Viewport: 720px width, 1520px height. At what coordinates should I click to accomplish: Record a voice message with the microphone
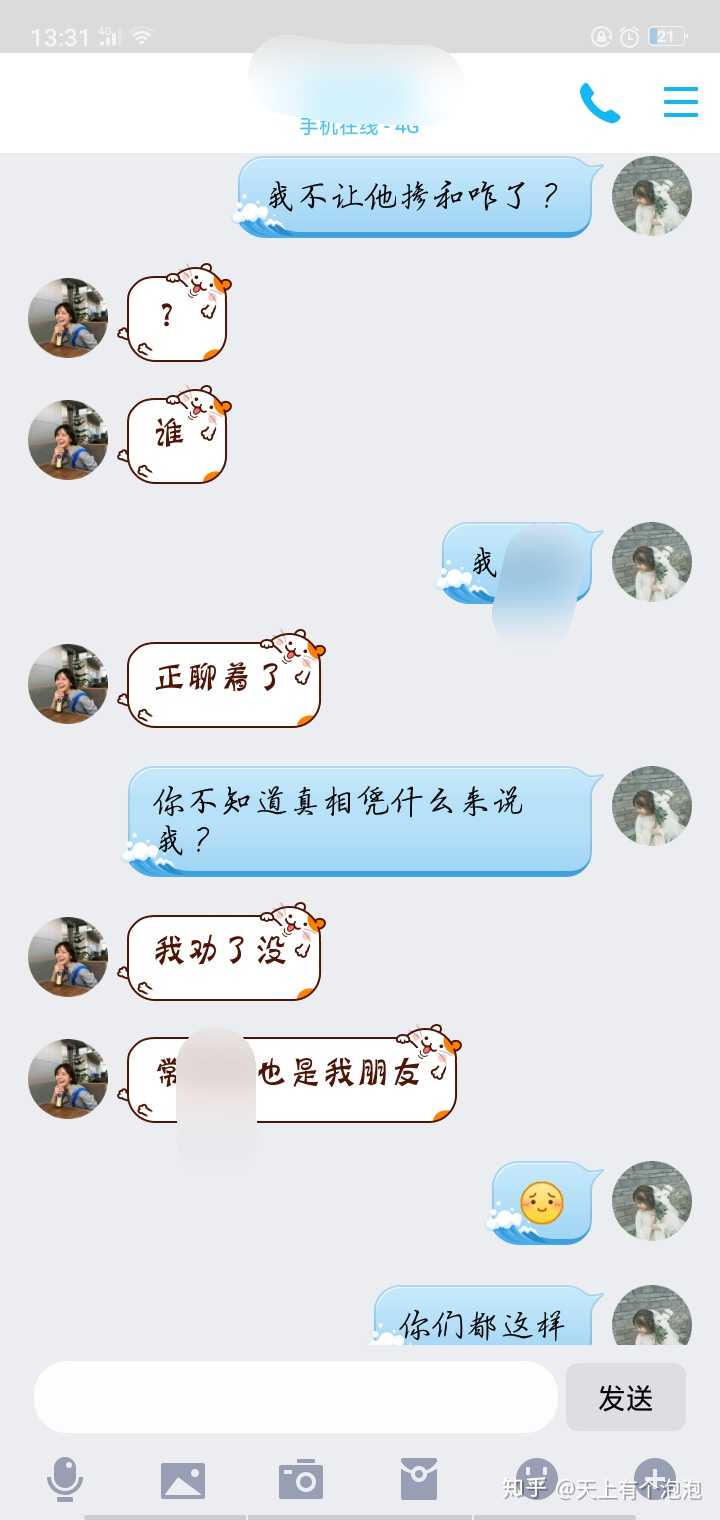66,1479
